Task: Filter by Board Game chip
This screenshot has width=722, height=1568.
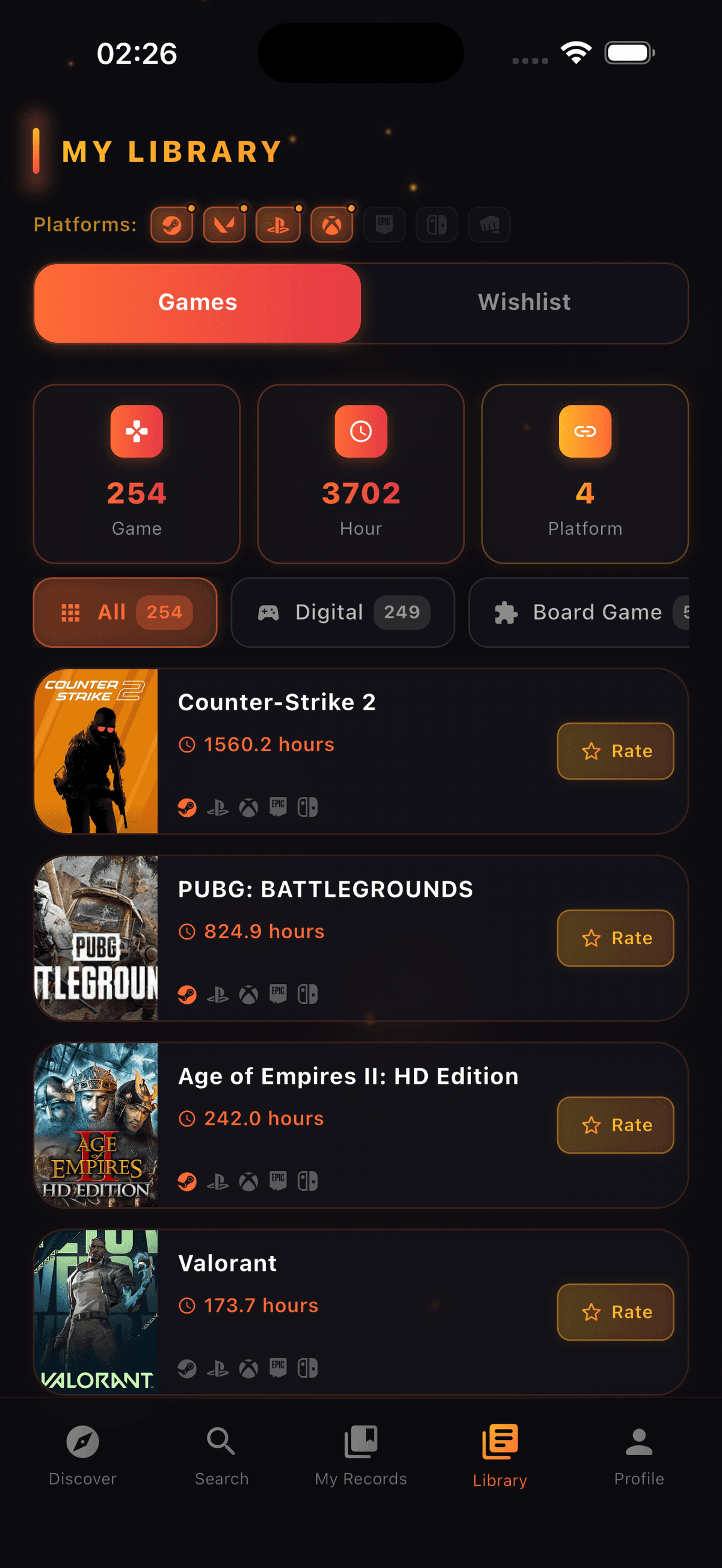Action: click(x=584, y=612)
